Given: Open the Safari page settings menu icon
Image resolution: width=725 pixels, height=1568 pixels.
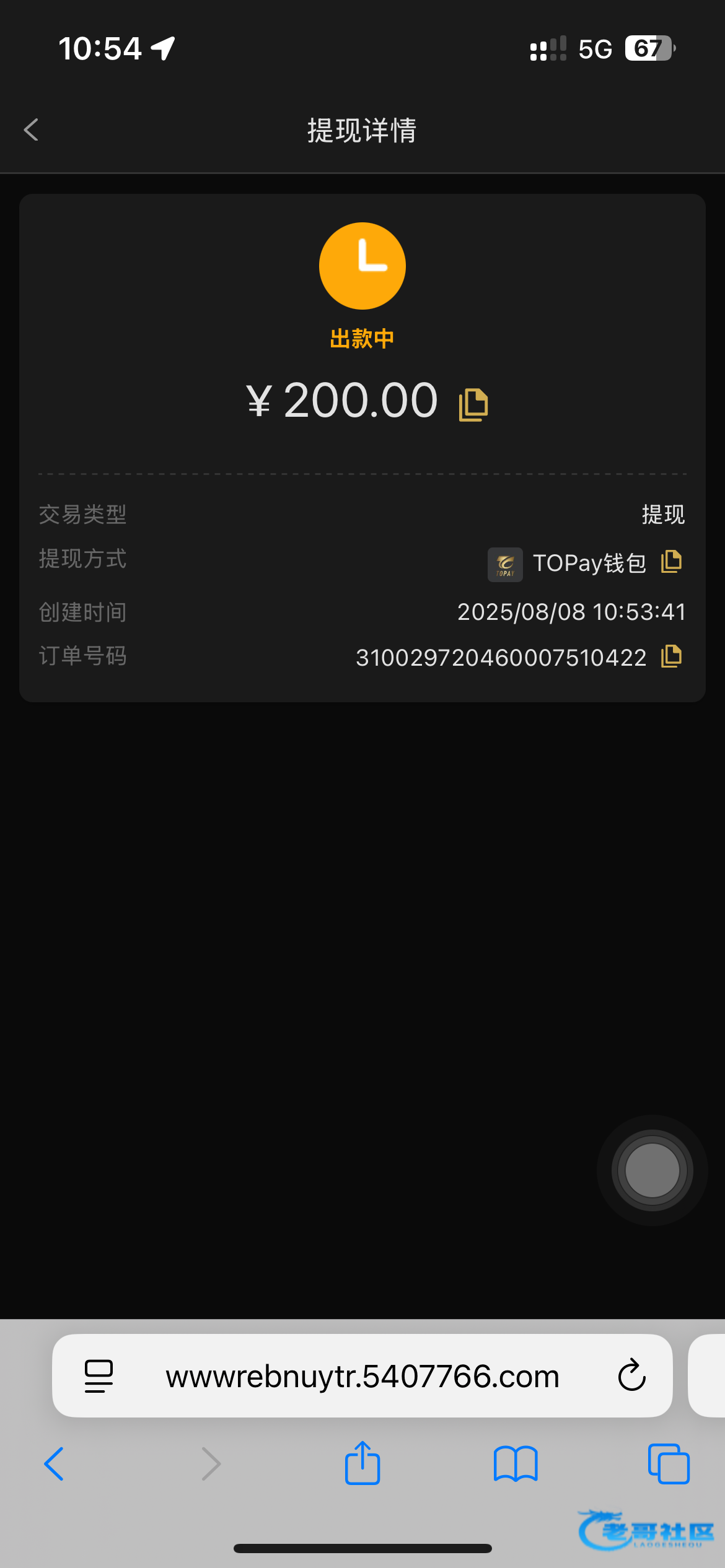Looking at the screenshot, I should pyautogui.click(x=99, y=1376).
